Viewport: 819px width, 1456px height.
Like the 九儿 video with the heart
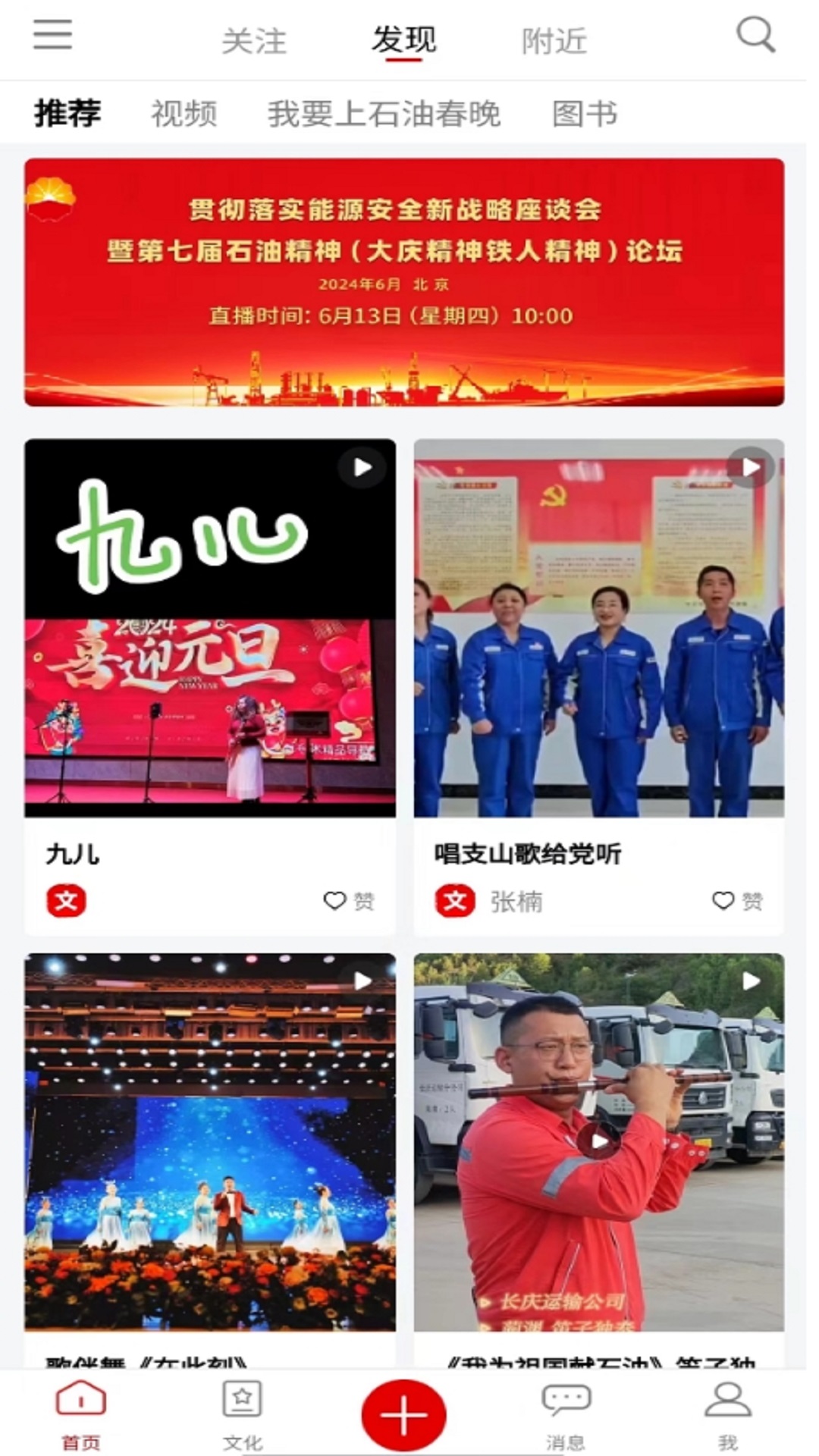(334, 901)
